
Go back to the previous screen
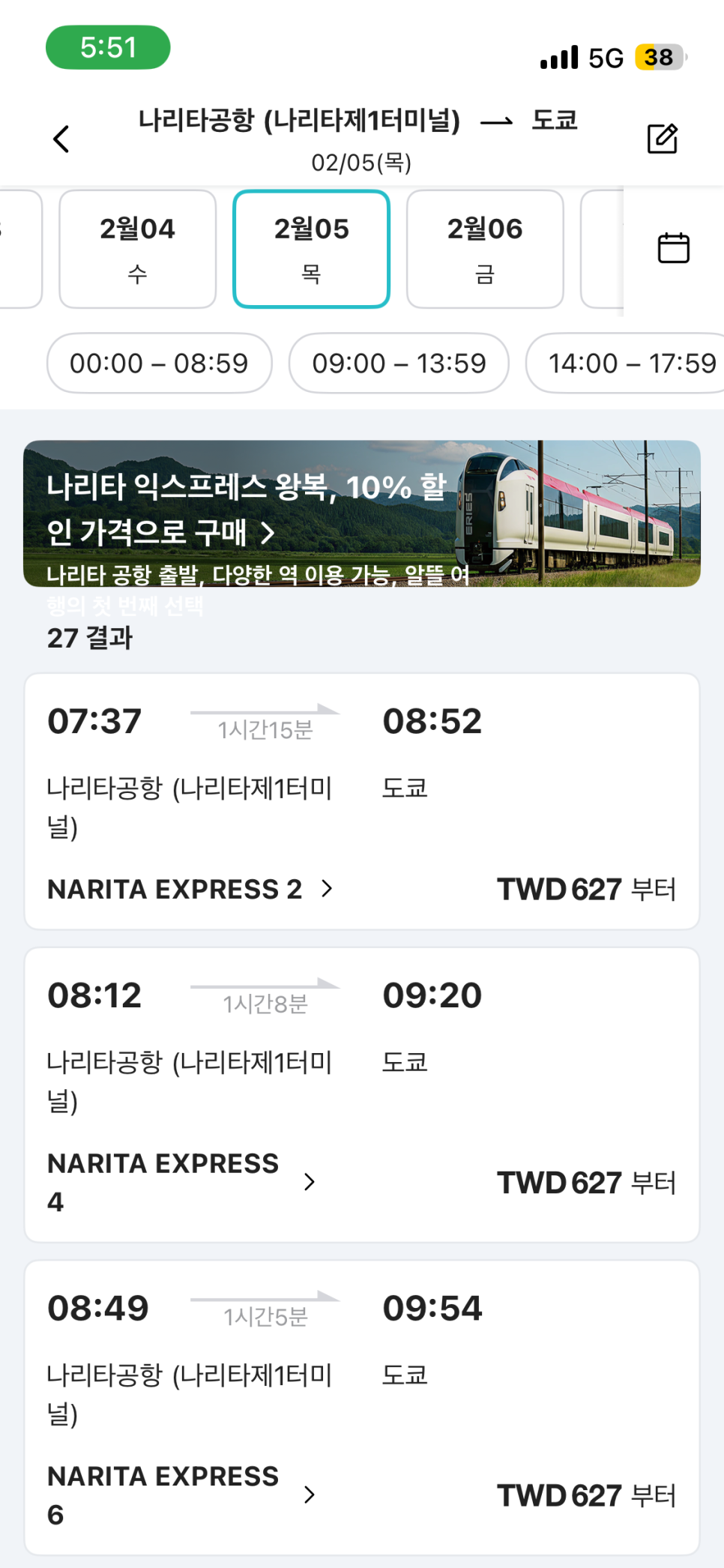[x=61, y=139]
